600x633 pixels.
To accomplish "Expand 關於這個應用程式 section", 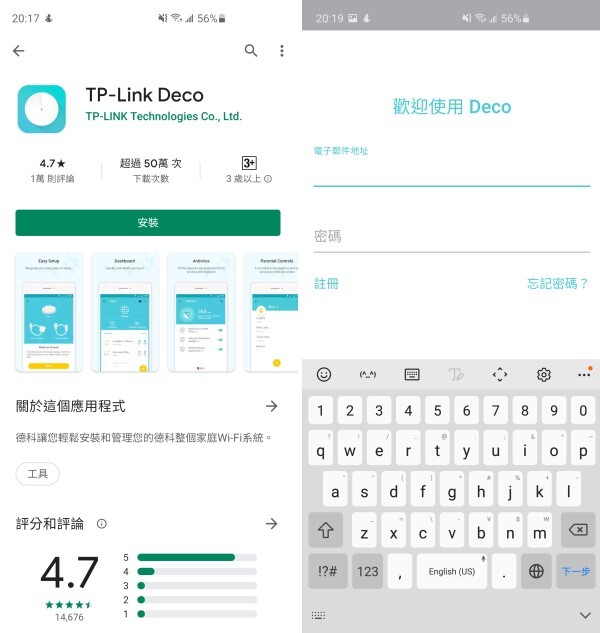I will pos(271,406).
